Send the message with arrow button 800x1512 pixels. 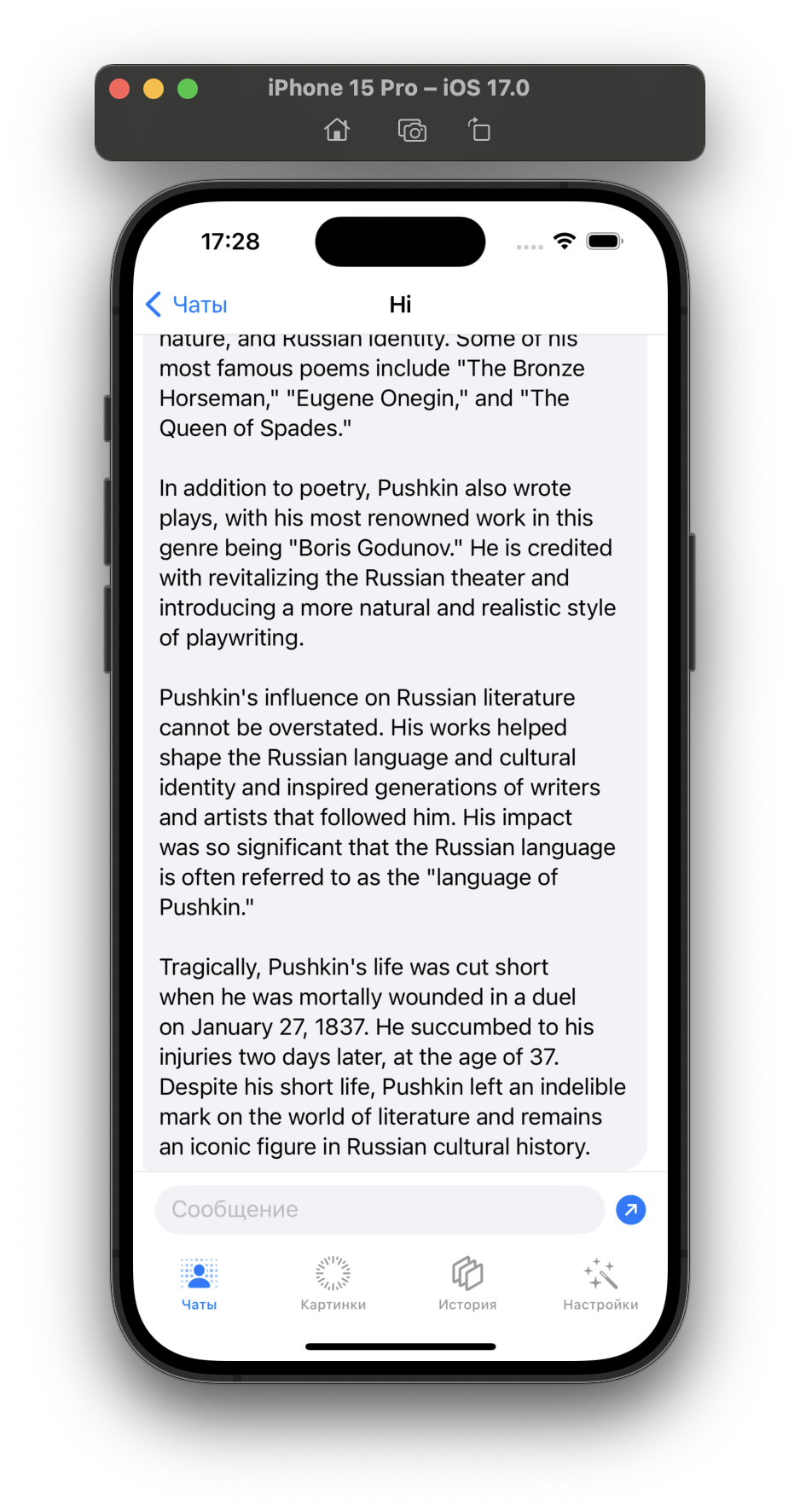tap(631, 1209)
